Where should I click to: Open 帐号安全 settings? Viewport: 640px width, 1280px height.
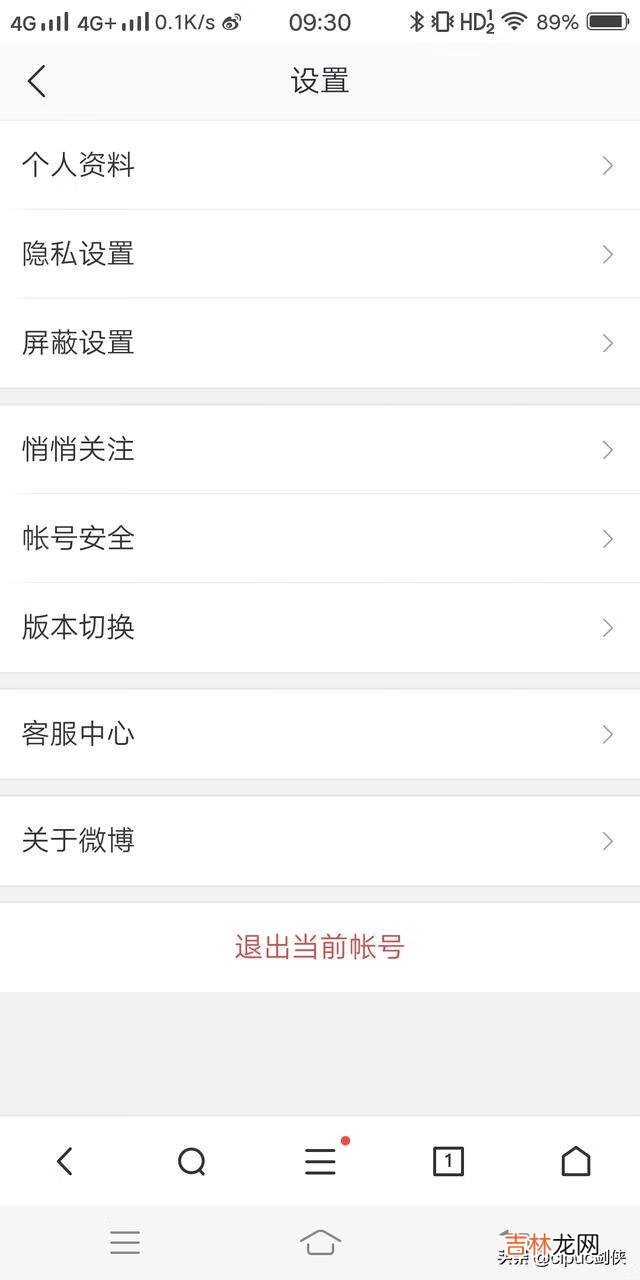click(320, 539)
